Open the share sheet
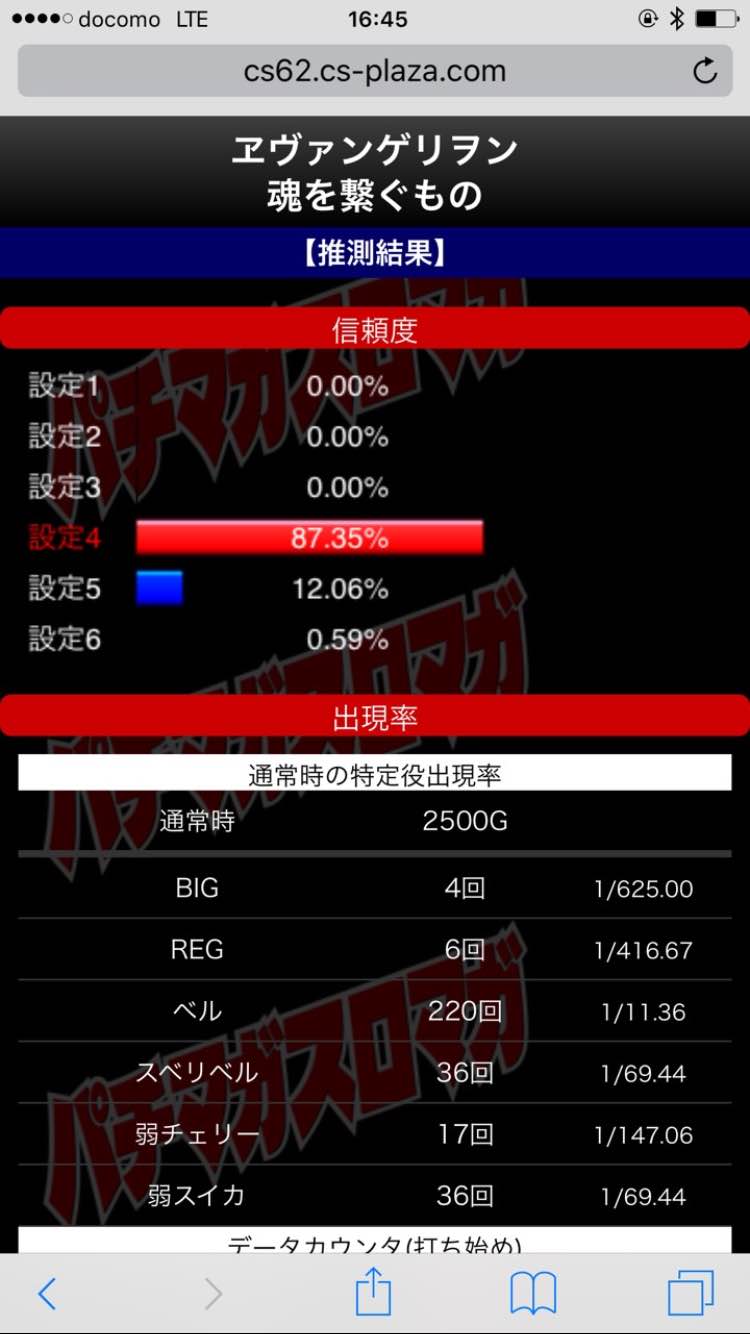The image size is (750, 1334). pyautogui.click(x=373, y=1291)
